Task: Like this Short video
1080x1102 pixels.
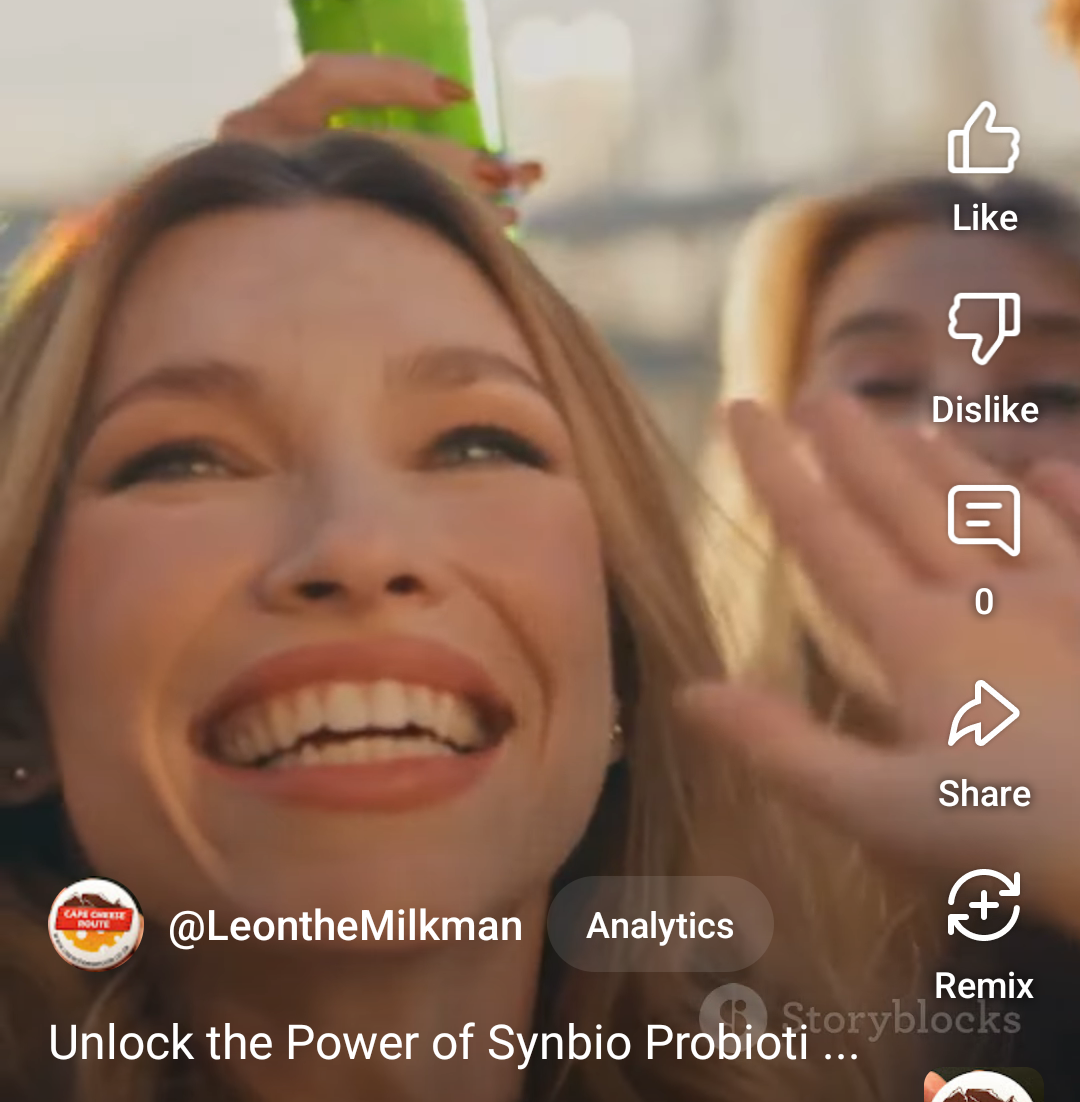Action: [984, 142]
